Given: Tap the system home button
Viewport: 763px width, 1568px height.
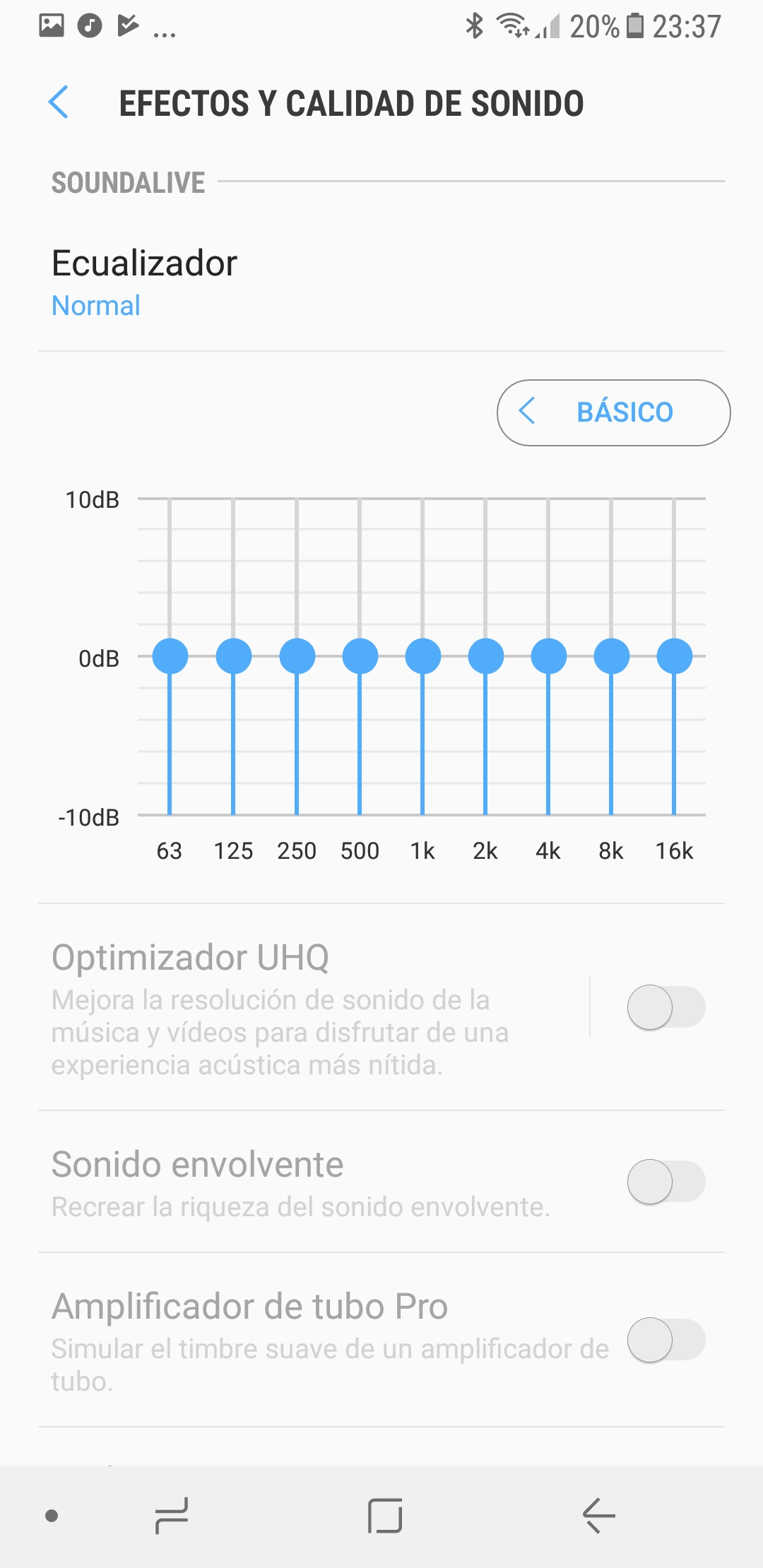Looking at the screenshot, I should click(x=385, y=1516).
